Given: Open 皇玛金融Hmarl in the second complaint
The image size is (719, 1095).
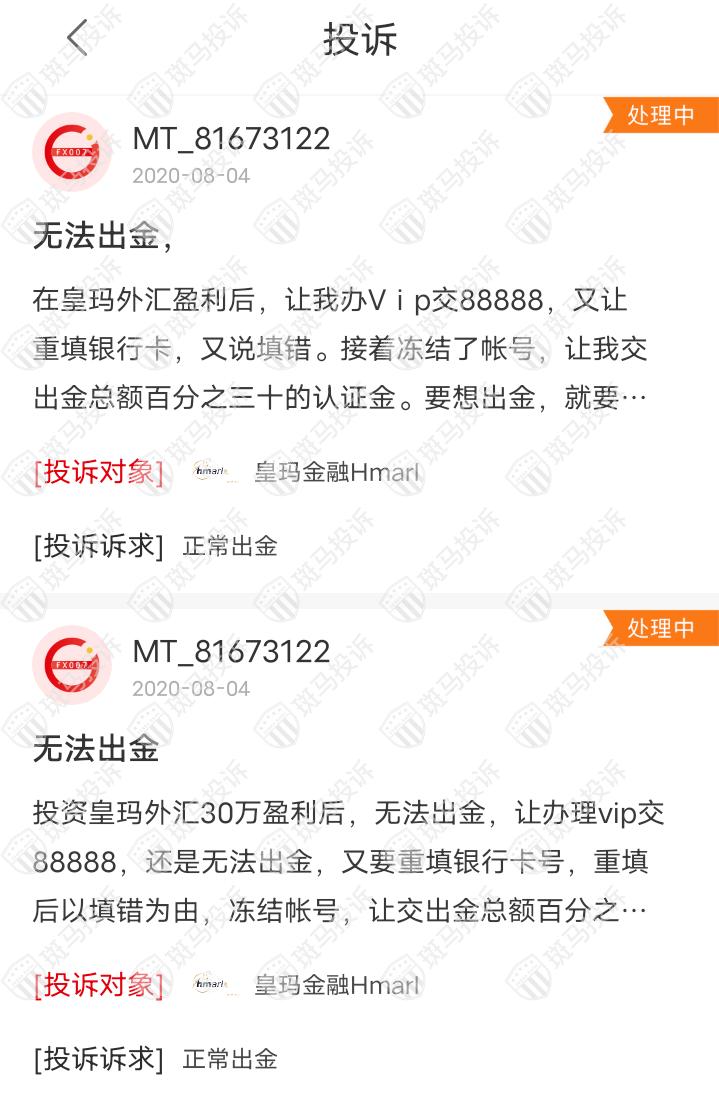Looking at the screenshot, I should [336, 985].
